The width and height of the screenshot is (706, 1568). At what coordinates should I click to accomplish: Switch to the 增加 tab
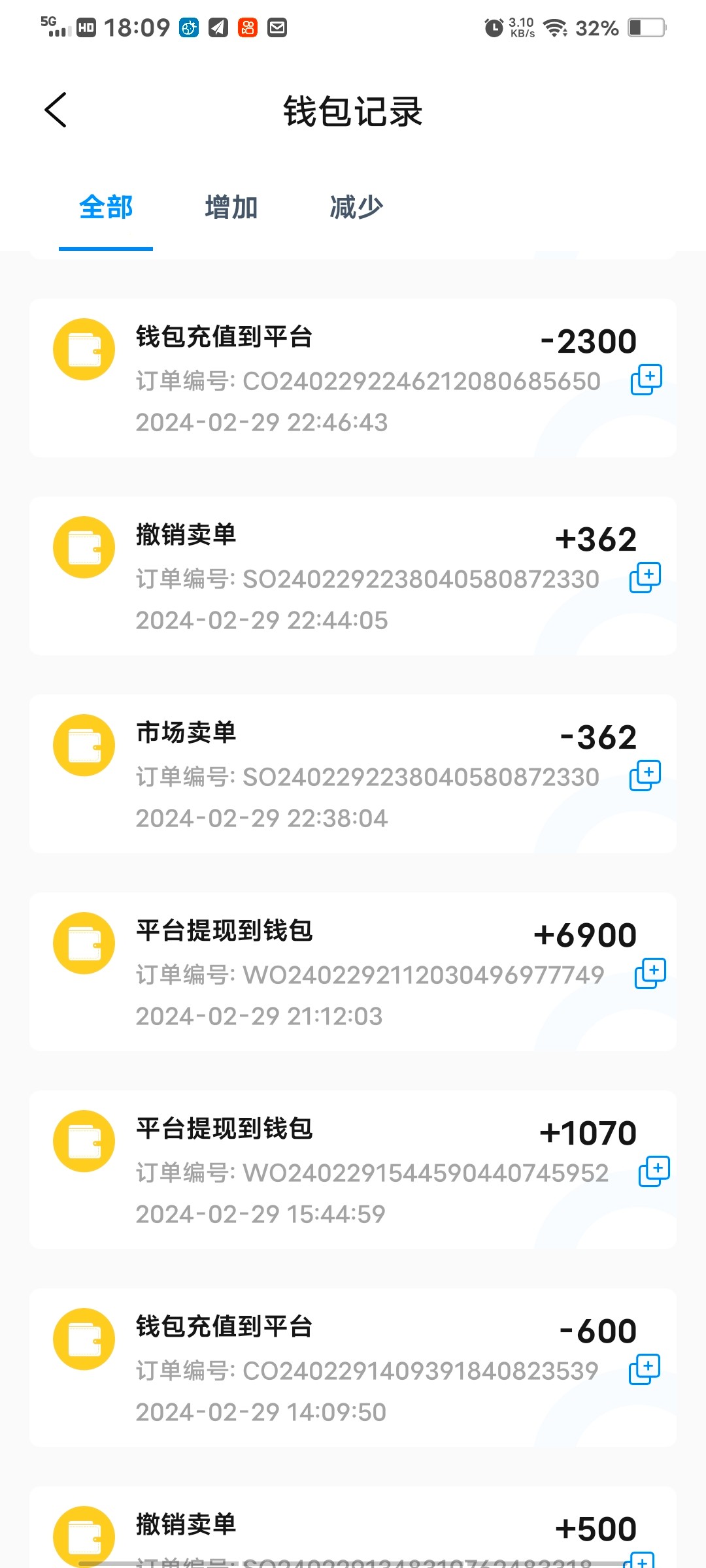(231, 208)
